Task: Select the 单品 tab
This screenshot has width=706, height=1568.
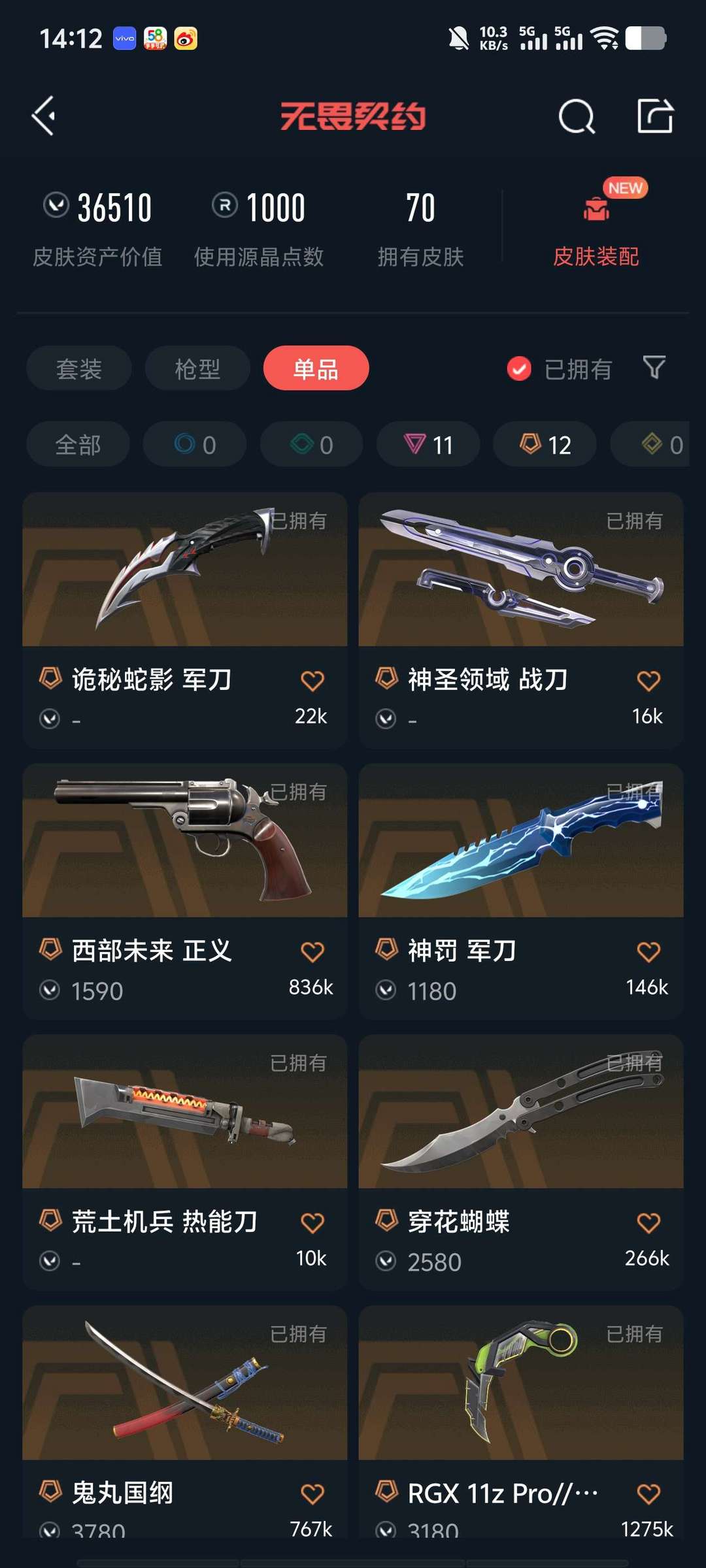Action: [x=316, y=369]
